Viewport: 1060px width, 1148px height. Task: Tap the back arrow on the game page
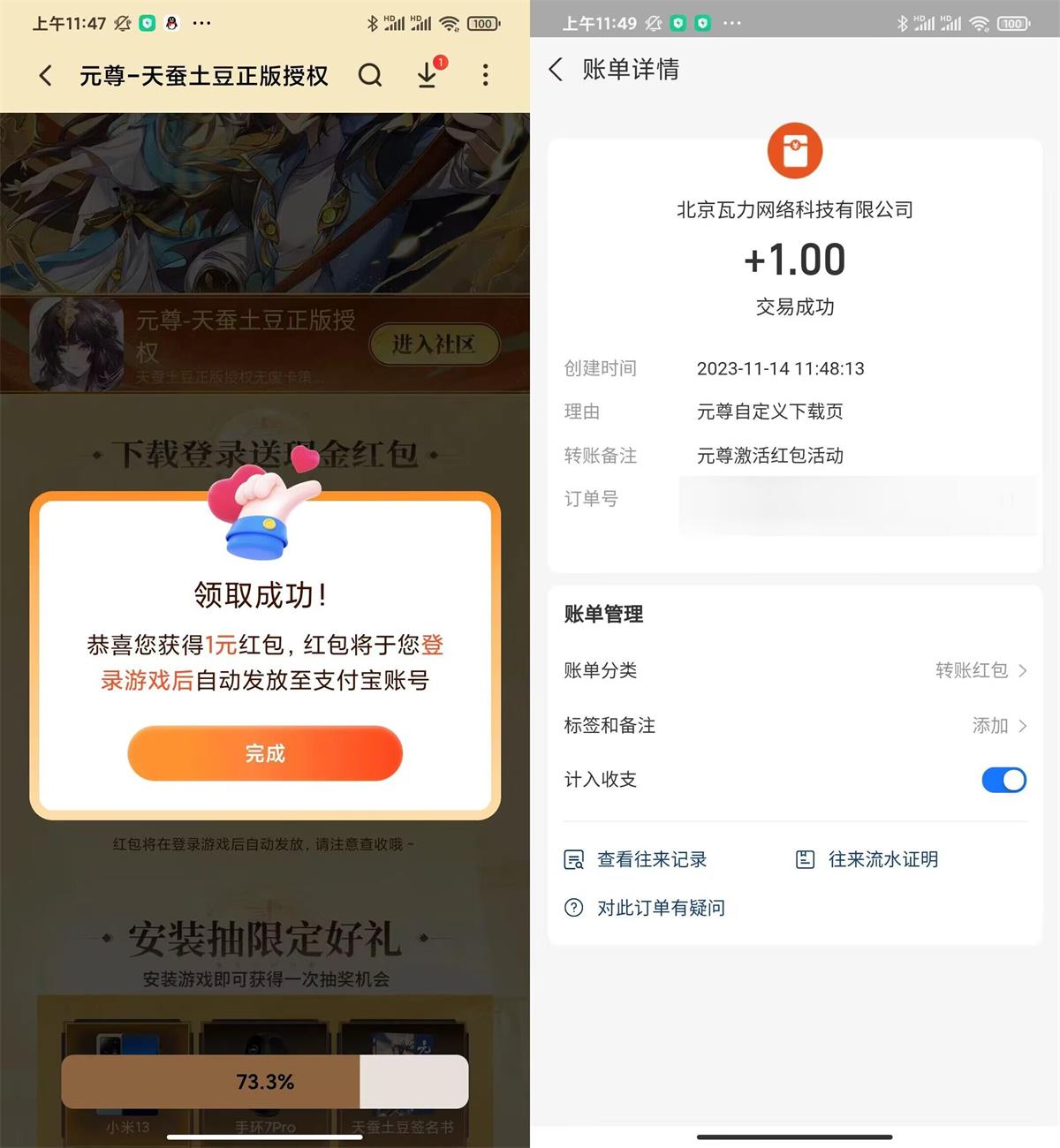click(x=46, y=76)
